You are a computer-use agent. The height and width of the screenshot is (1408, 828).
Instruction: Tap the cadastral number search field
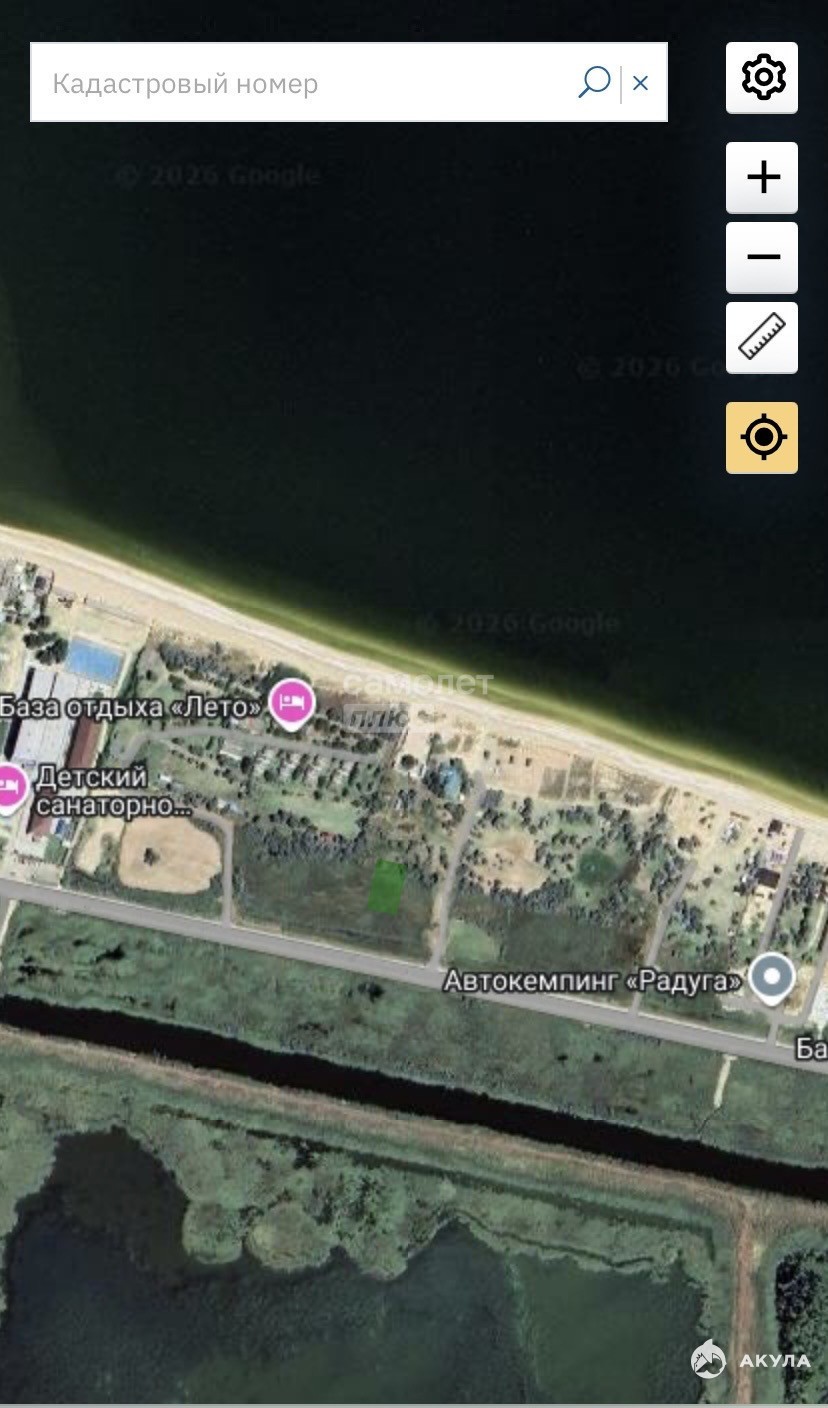(x=300, y=83)
